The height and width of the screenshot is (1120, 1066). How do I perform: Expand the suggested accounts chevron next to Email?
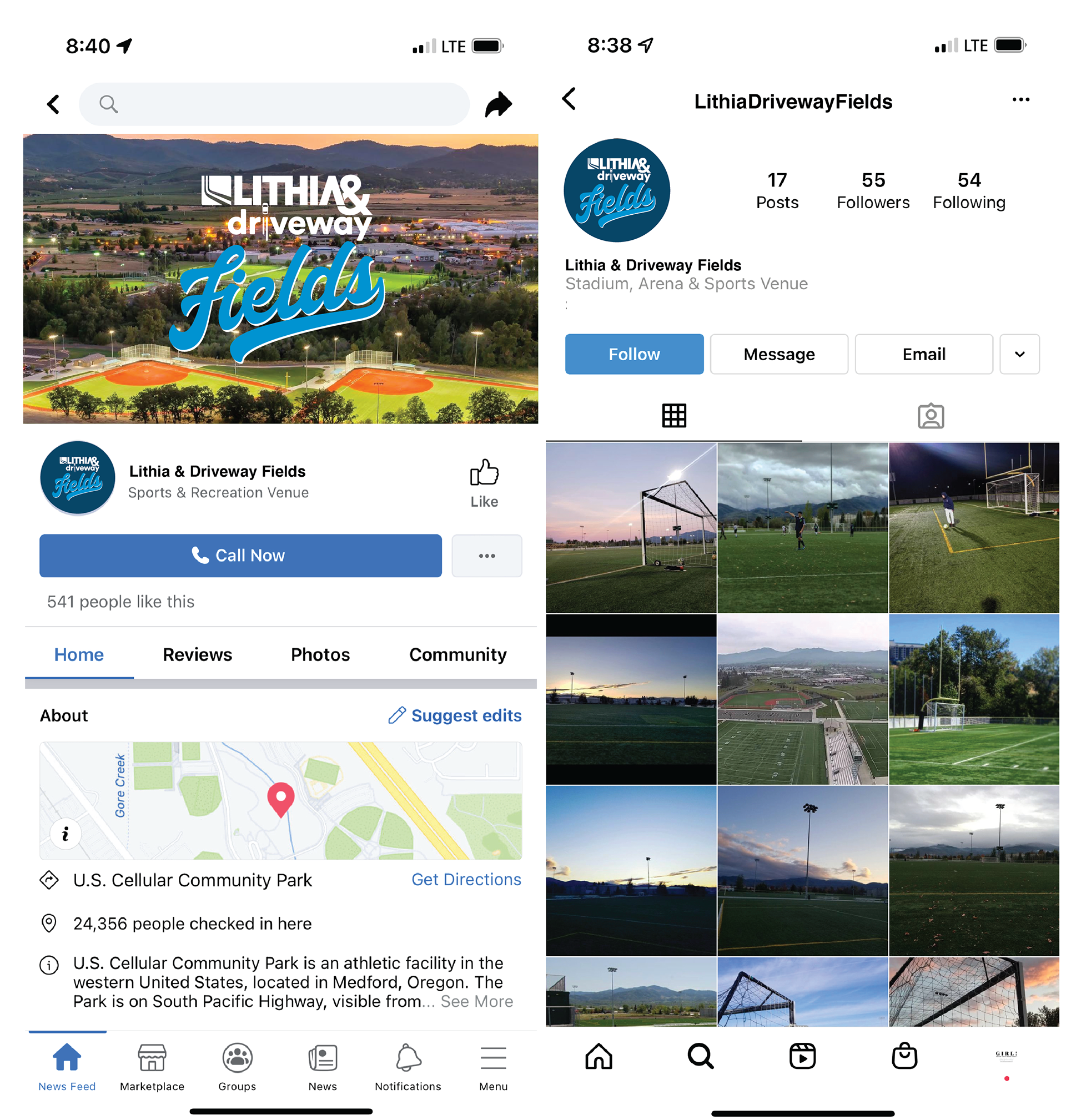pos(1019,354)
